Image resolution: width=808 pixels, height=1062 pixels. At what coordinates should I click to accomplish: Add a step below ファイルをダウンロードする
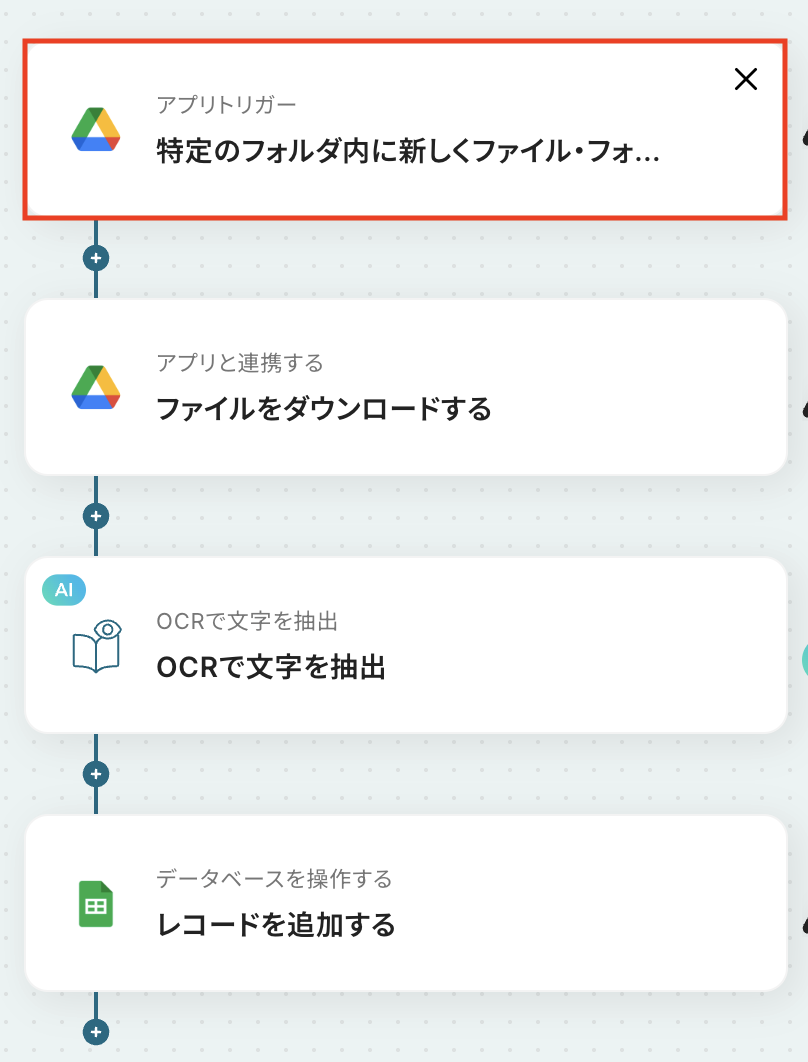(96, 516)
